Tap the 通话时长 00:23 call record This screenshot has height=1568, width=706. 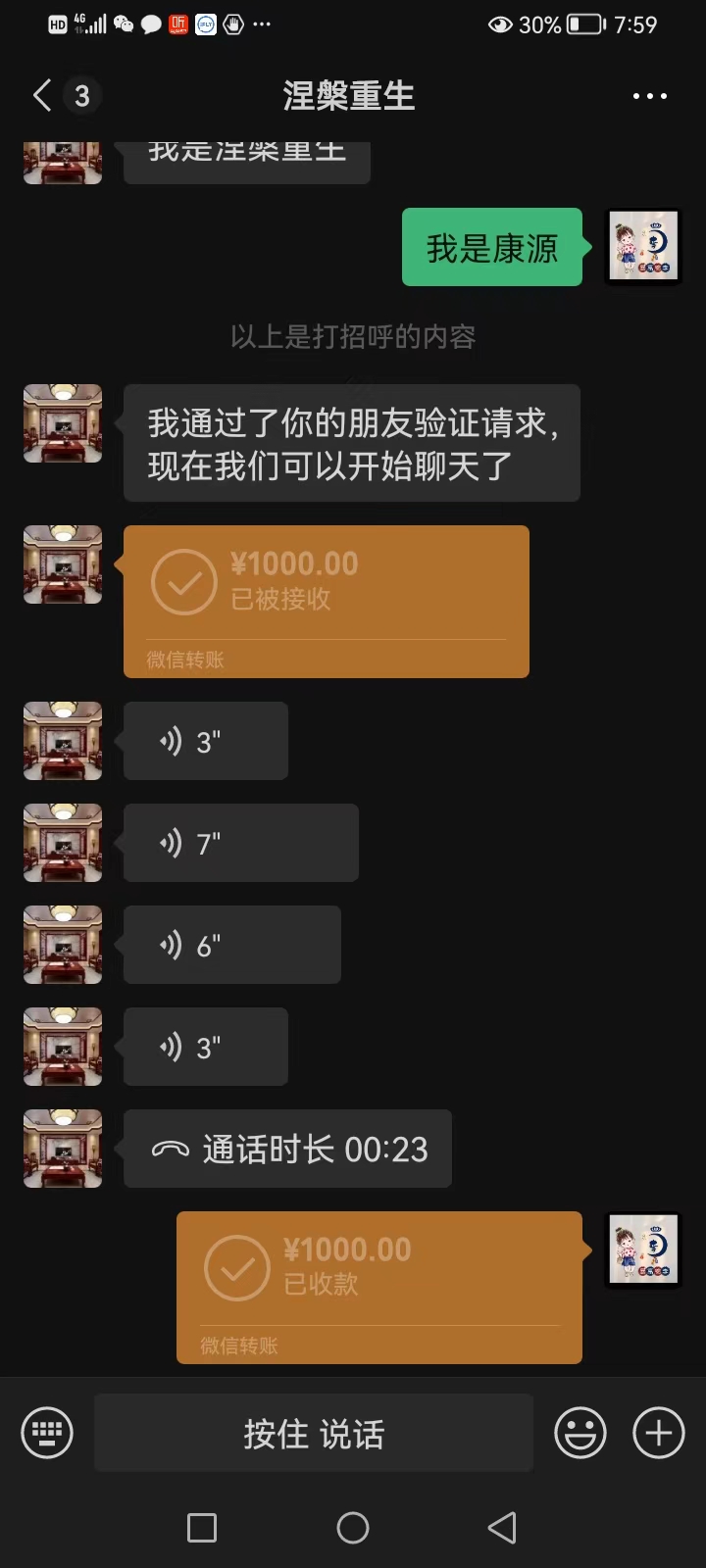pyautogui.click(x=287, y=1149)
